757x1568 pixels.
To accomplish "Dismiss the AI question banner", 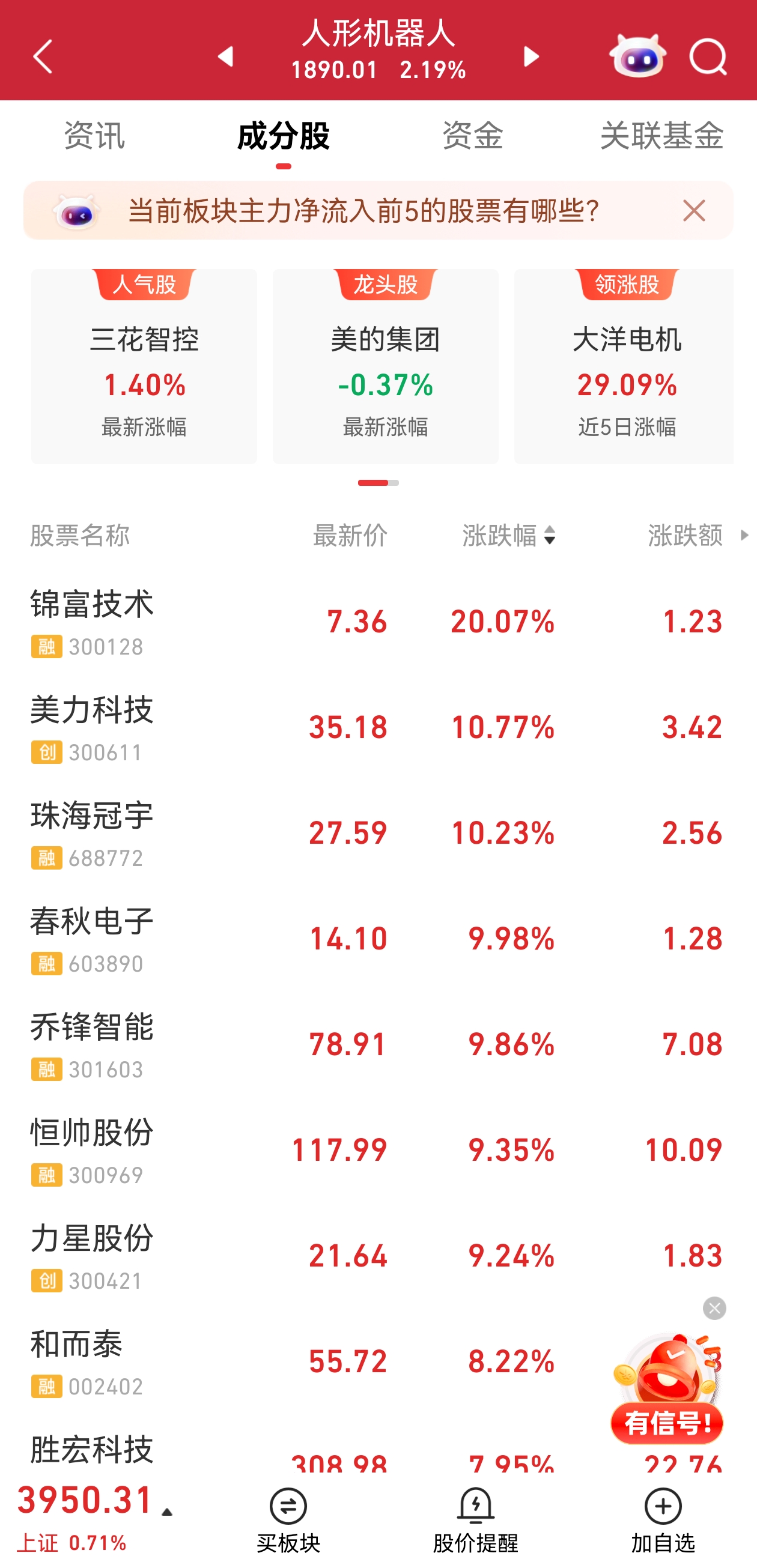I will (x=693, y=211).
